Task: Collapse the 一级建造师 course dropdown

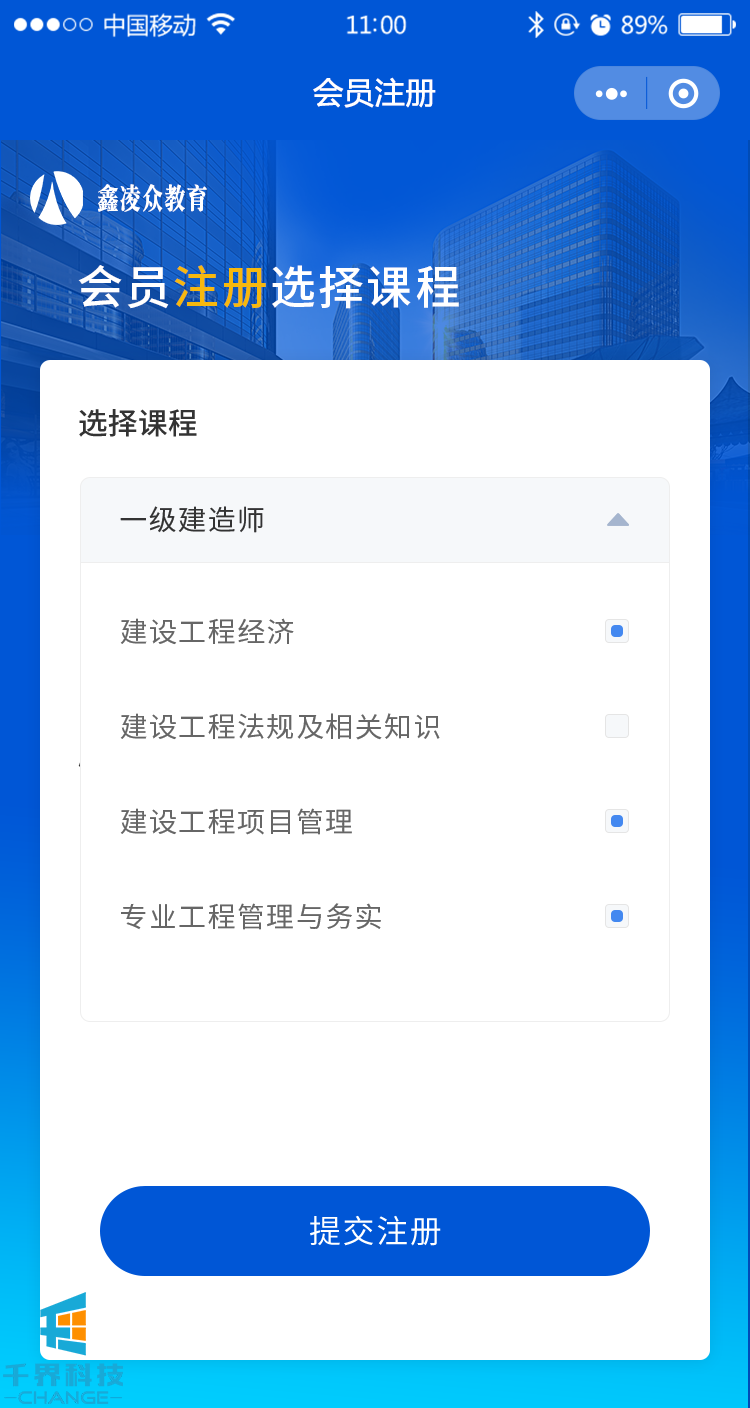Action: [617, 520]
